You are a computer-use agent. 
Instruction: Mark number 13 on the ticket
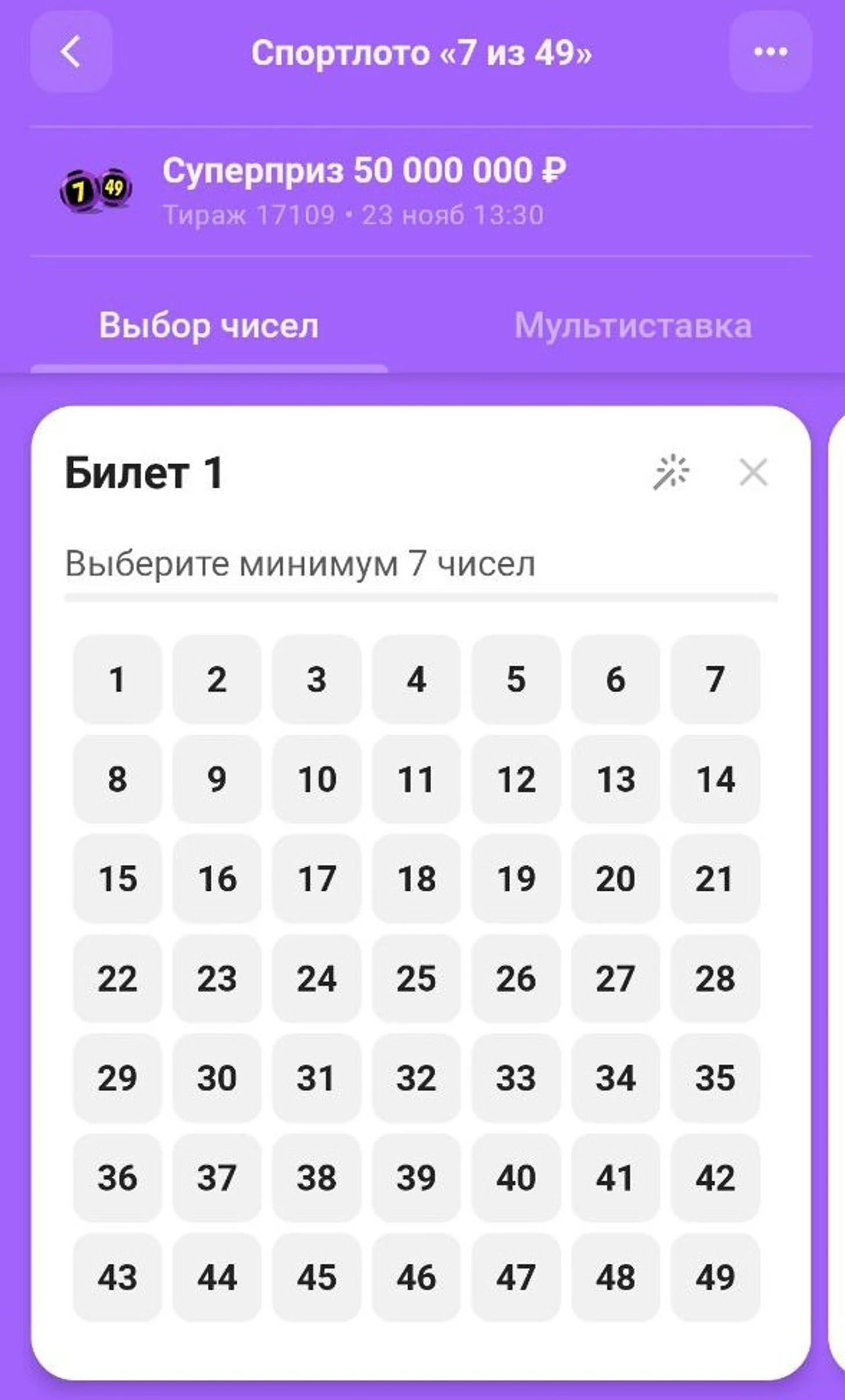click(616, 779)
